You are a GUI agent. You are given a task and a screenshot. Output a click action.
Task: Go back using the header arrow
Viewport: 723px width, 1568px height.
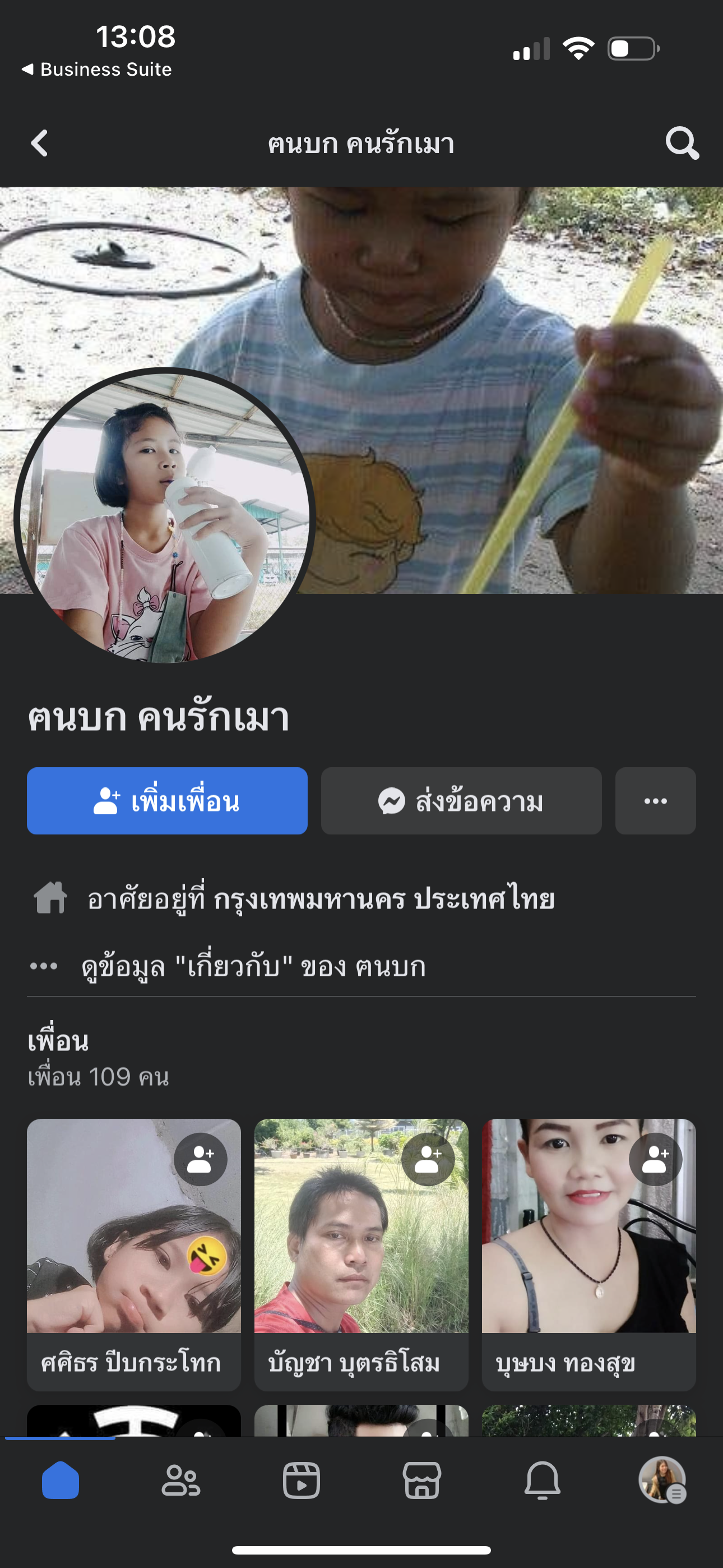pyautogui.click(x=40, y=144)
